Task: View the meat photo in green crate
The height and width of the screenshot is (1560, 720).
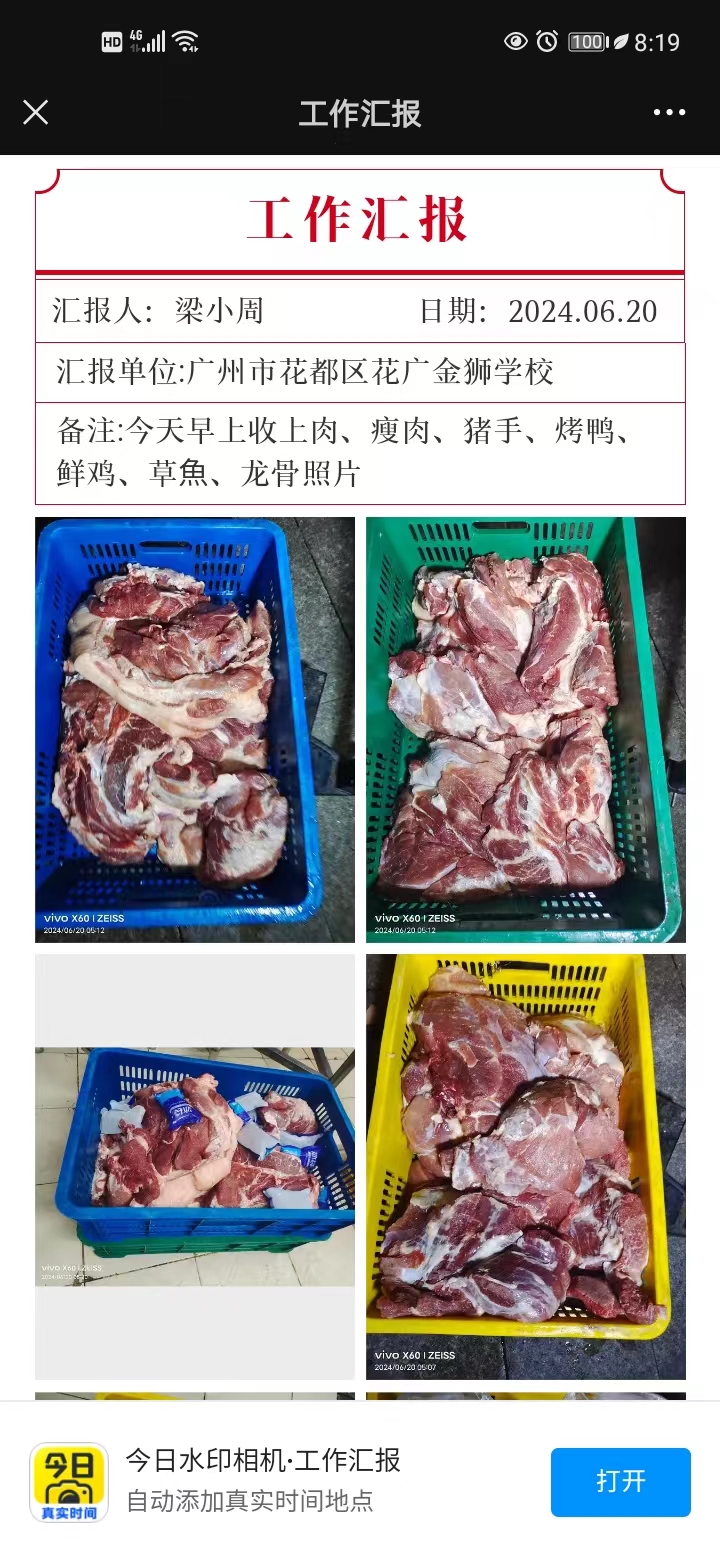Action: (x=525, y=729)
